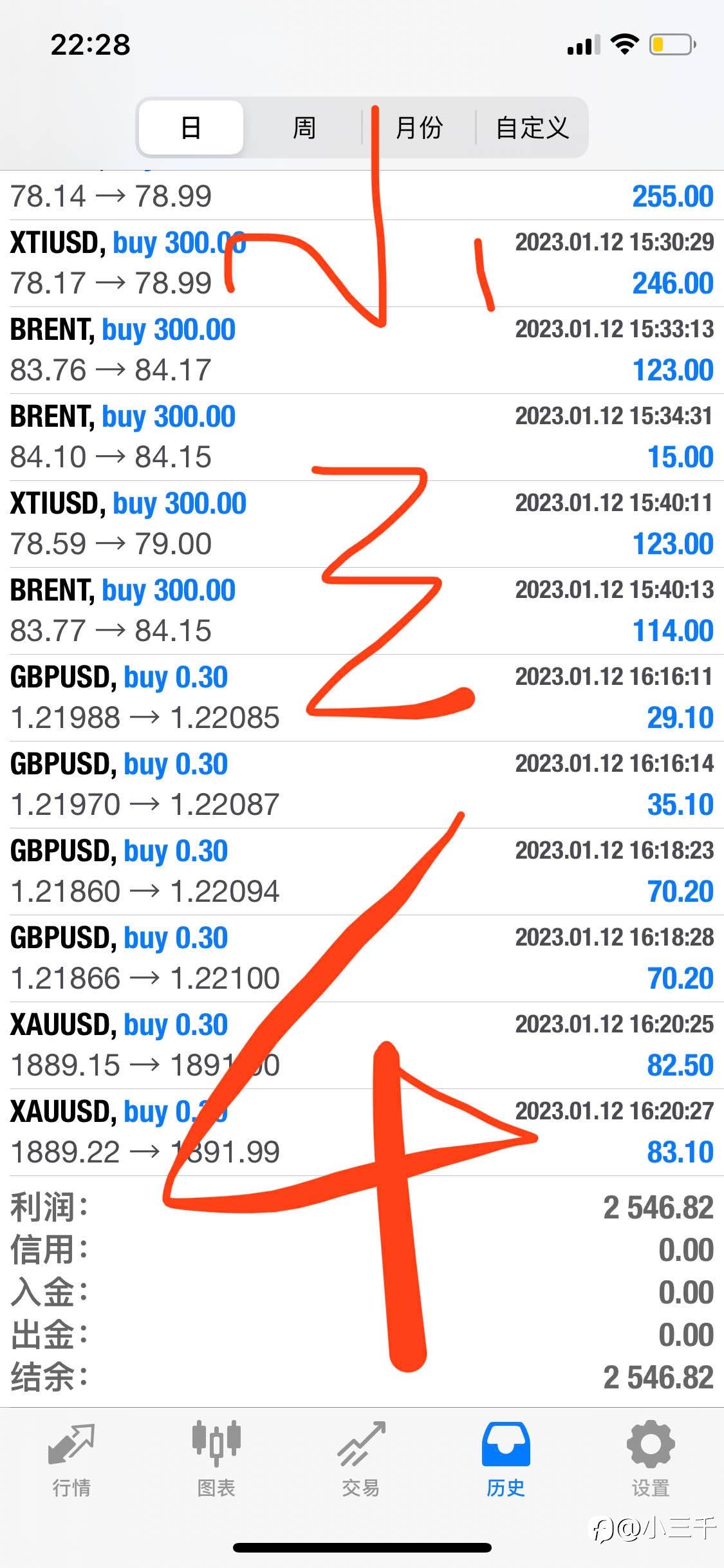This screenshot has width=724, height=1568.
Task: Select the 周 (week) period
Action: [x=304, y=127]
